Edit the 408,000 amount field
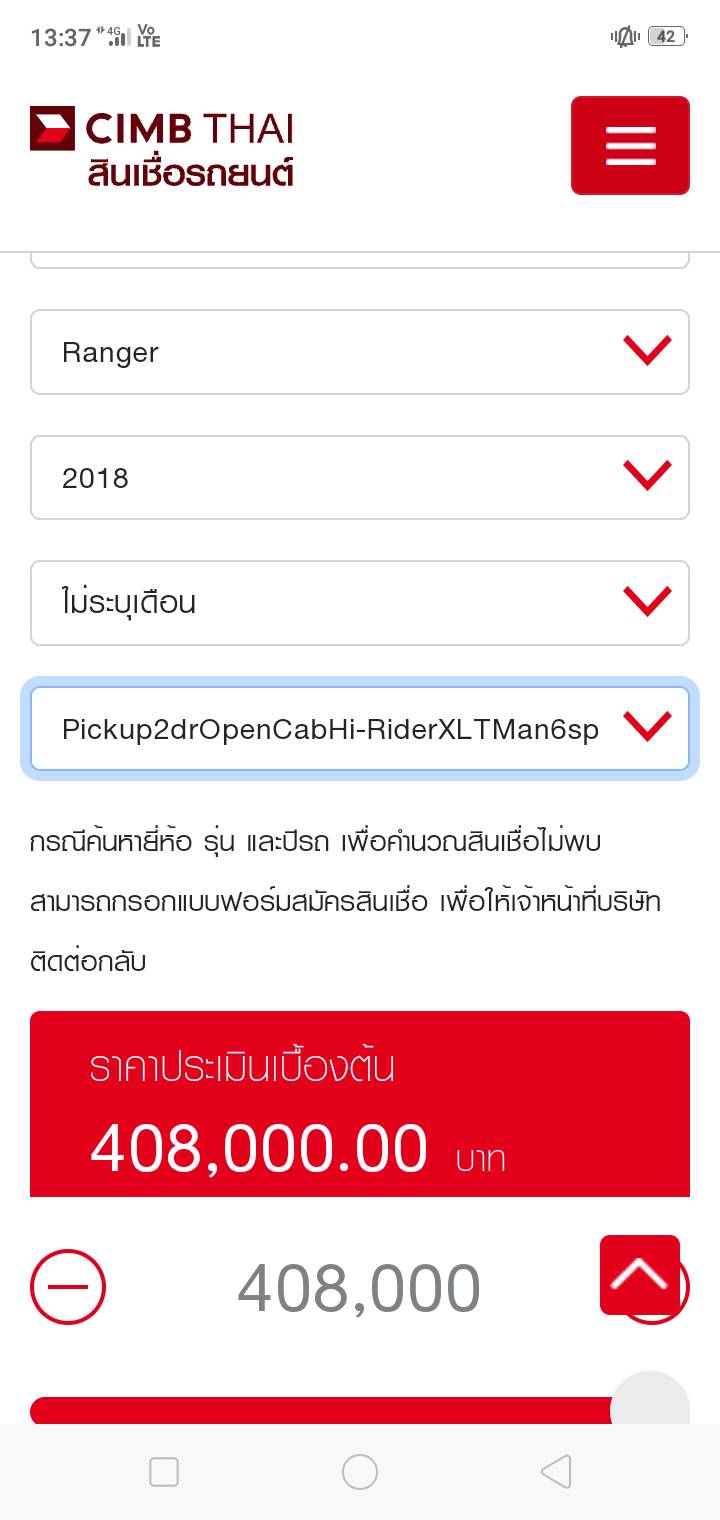The image size is (720, 1520). pyautogui.click(x=359, y=1288)
